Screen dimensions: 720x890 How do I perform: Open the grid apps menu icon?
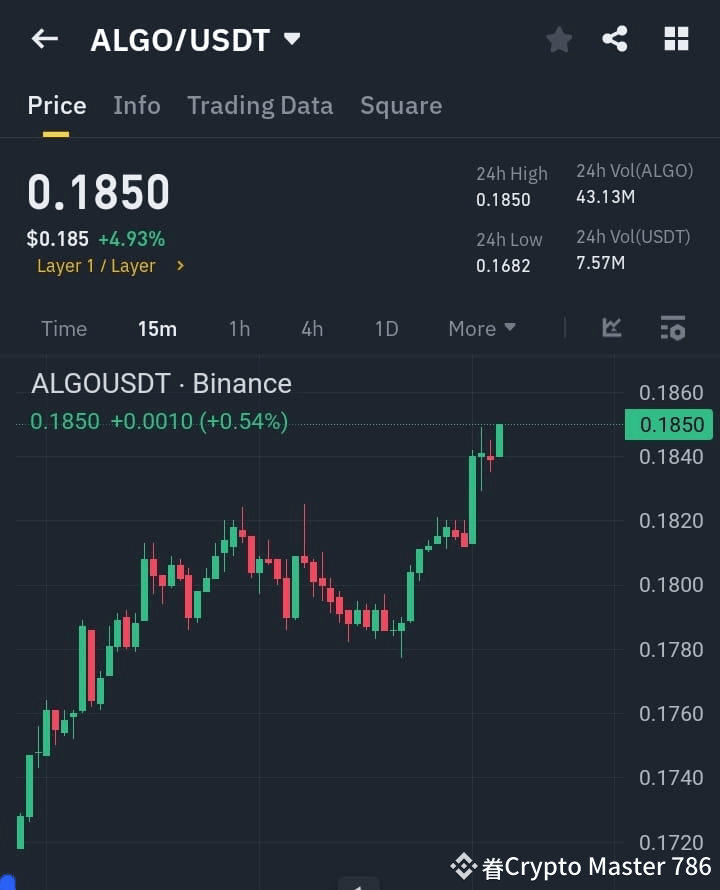[x=676, y=39]
